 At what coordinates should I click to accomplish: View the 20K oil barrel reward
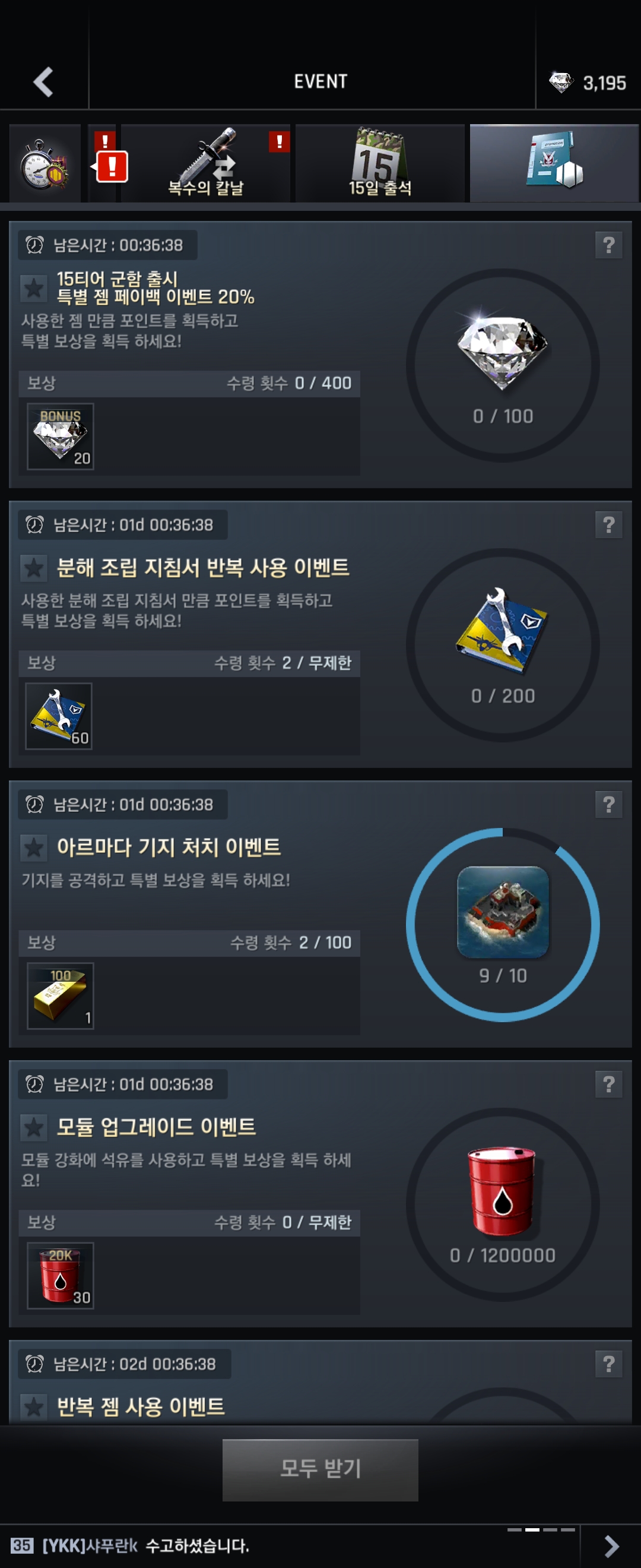pyautogui.click(x=60, y=1275)
